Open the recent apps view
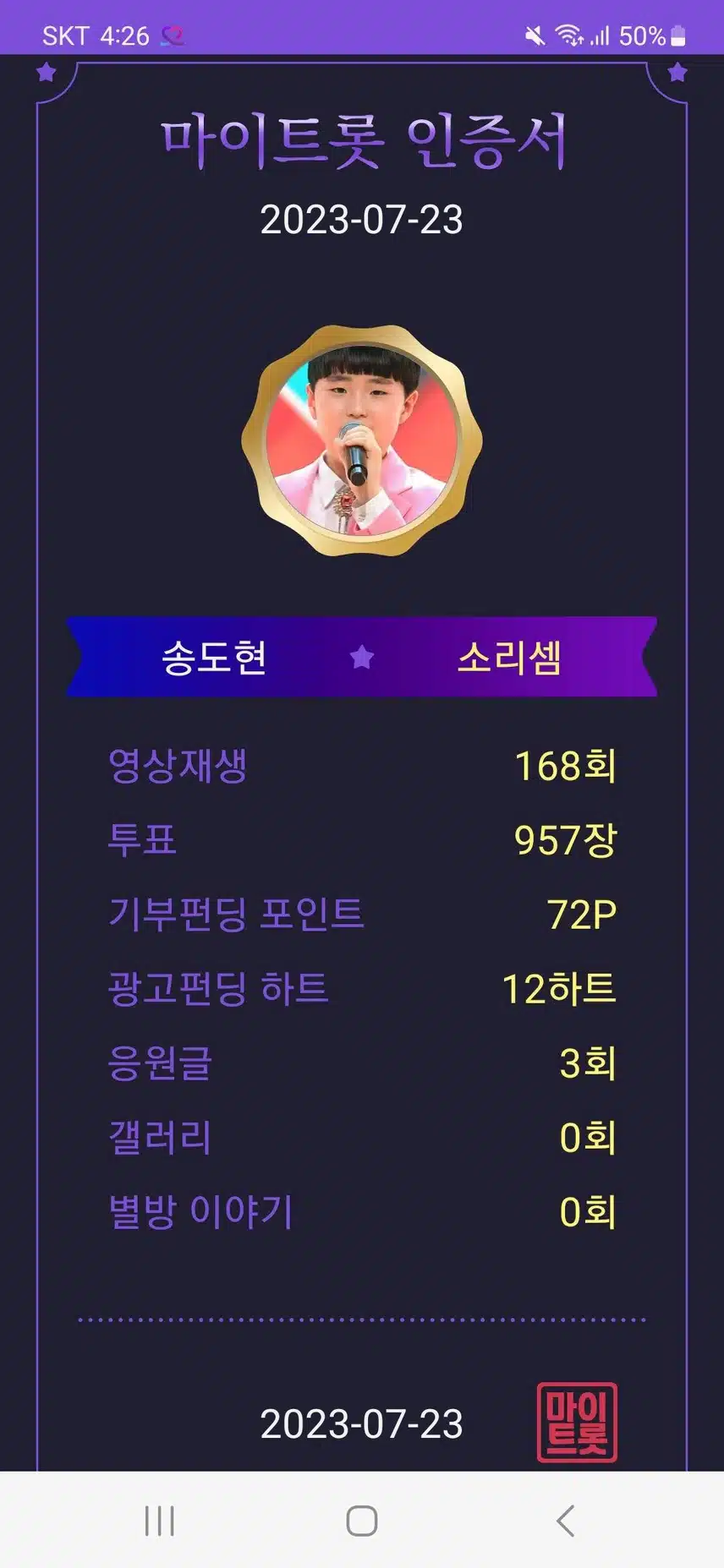The height and width of the screenshot is (1568, 724). pos(159,1521)
